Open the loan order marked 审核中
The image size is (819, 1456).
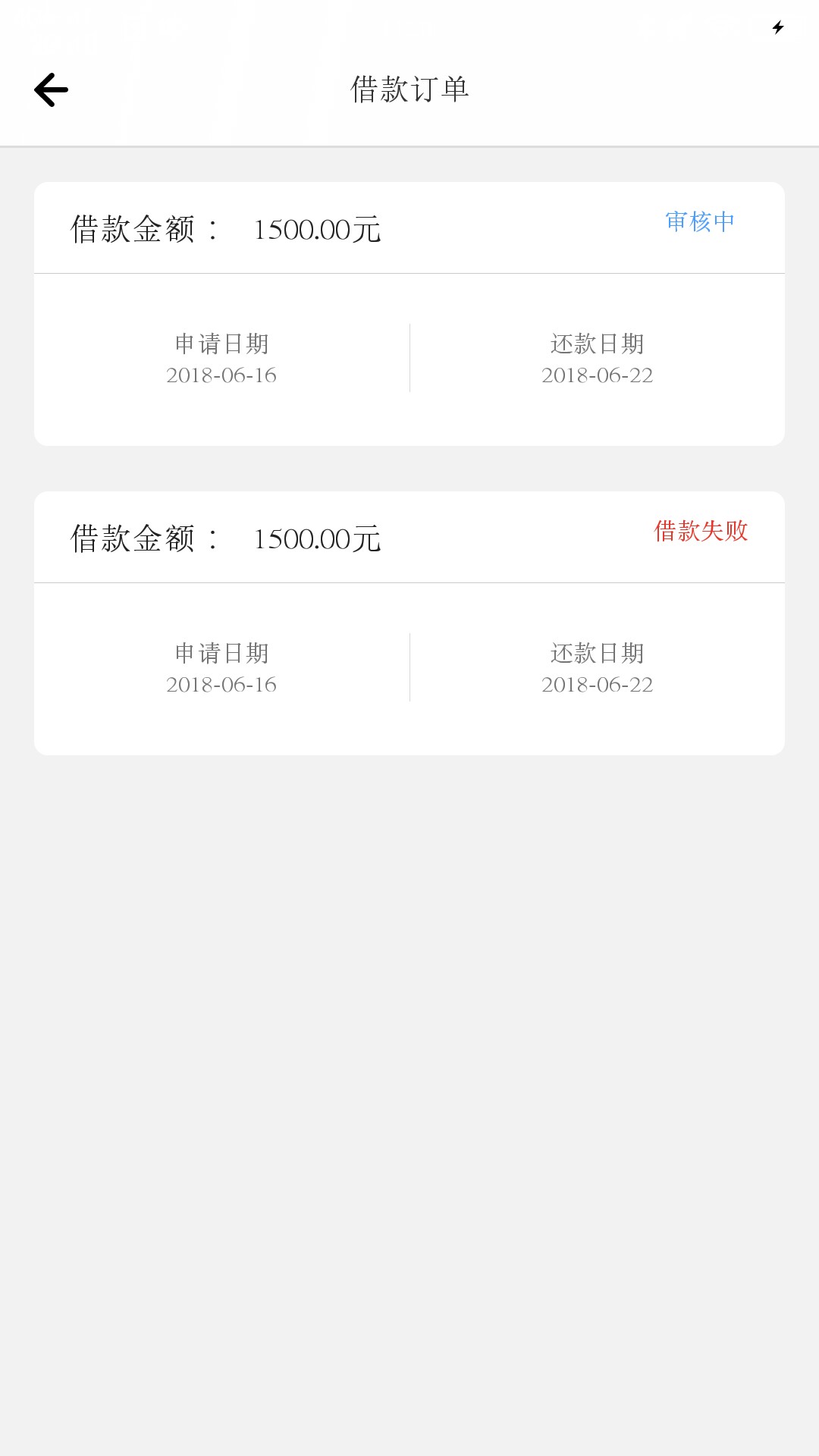click(409, 314)
